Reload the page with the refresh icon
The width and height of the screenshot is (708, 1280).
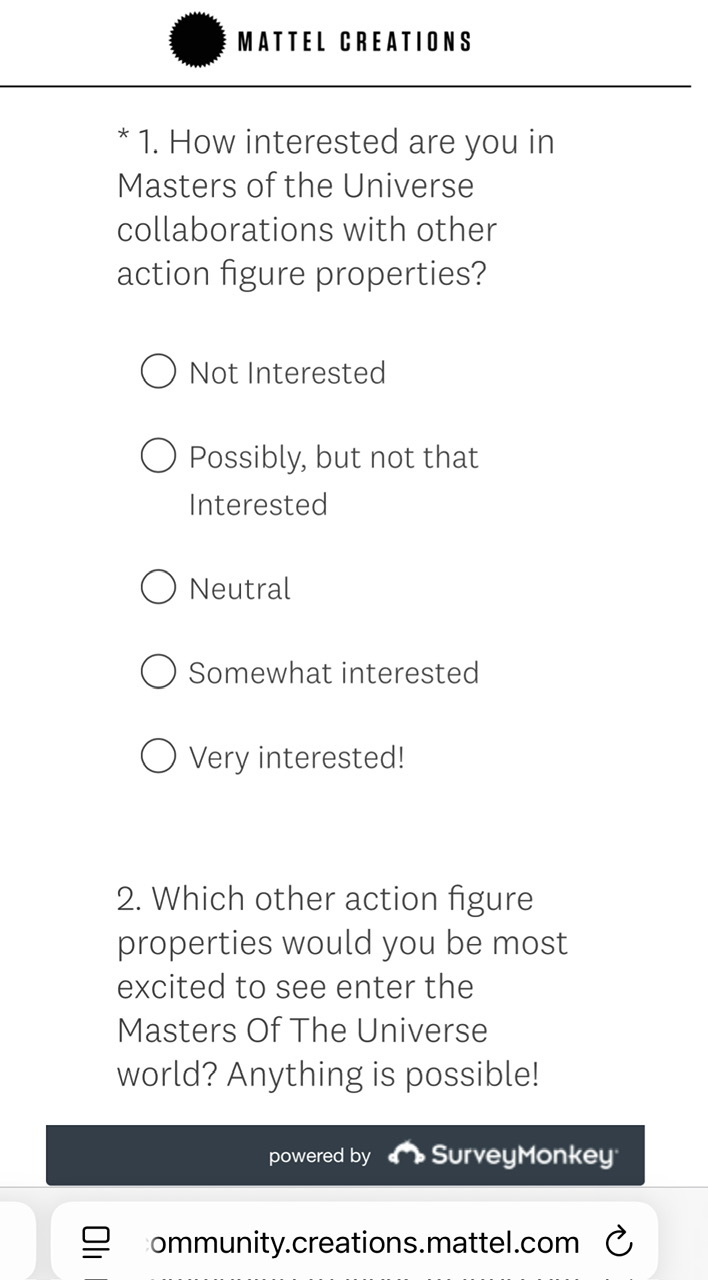tap(620, 1242)
